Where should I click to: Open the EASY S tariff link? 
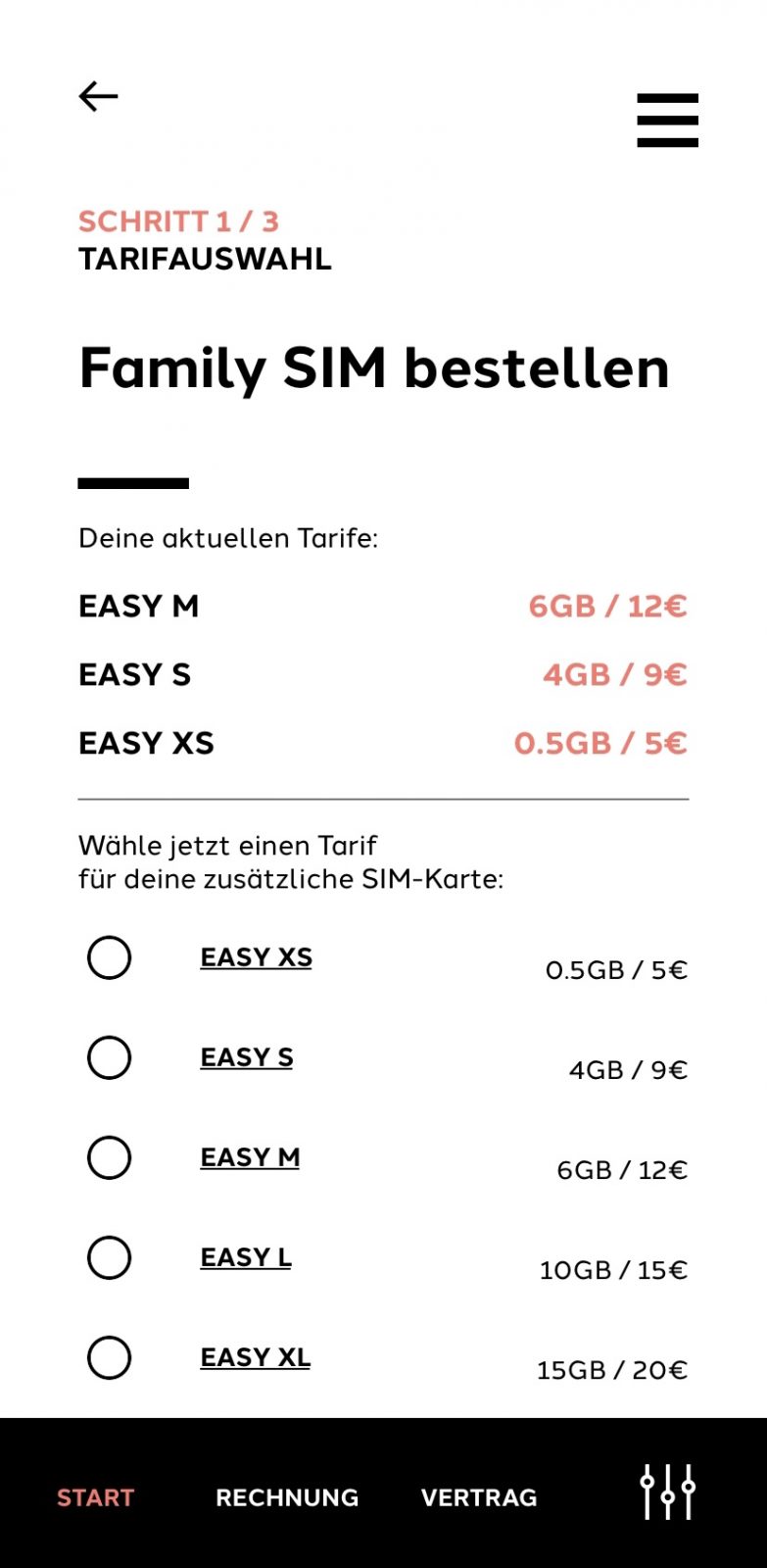pyautogui.click(x=247, y=1057)
